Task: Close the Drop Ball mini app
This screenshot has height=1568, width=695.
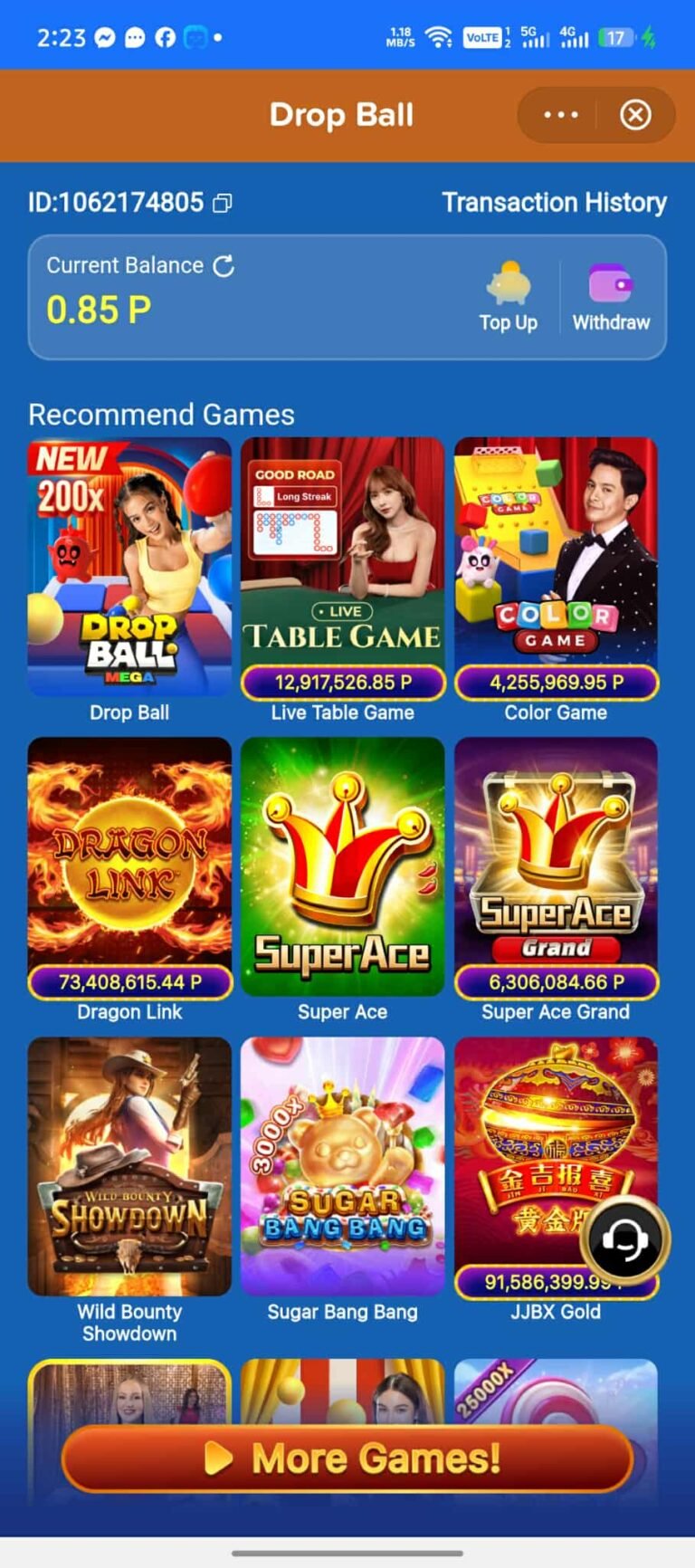Action: 635,115
